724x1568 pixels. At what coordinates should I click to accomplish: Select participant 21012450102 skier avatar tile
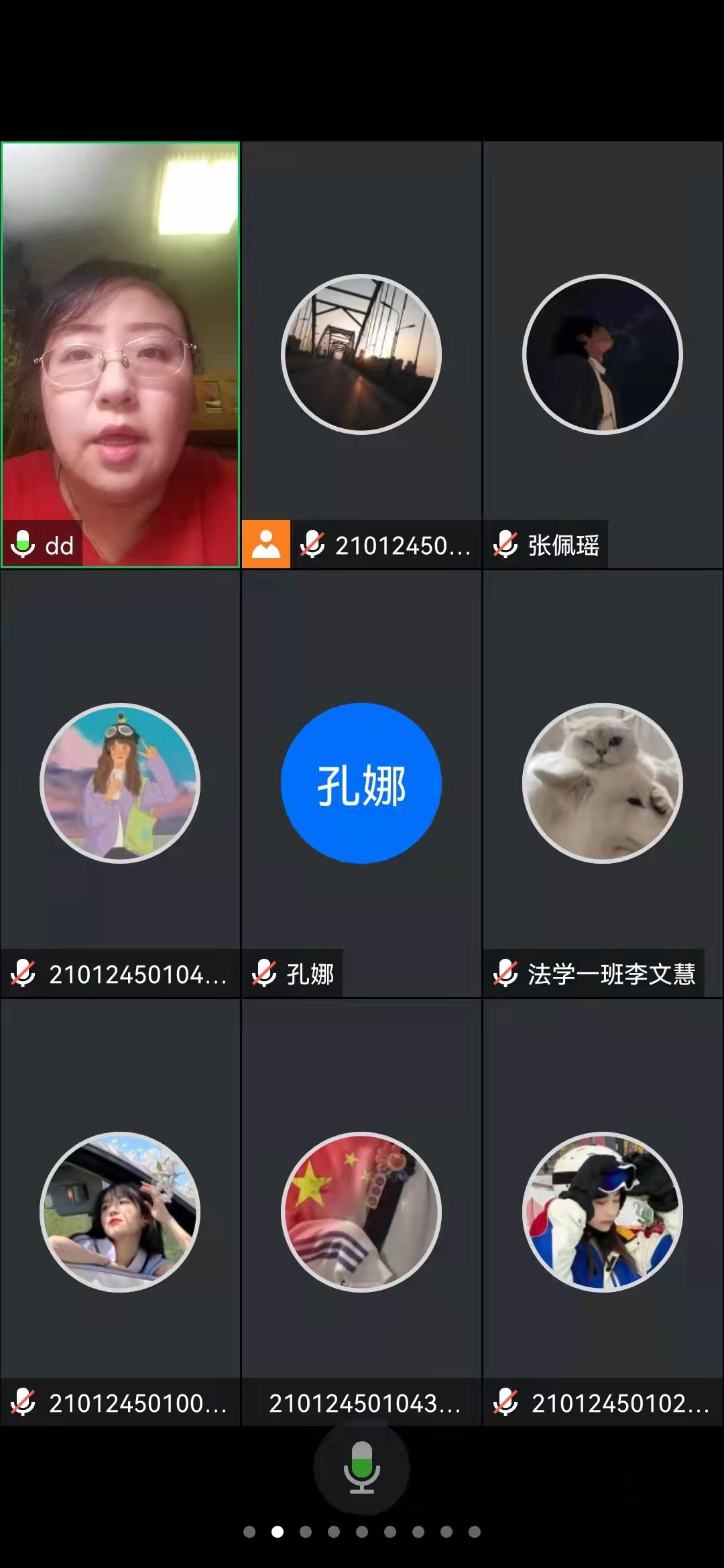tap(602, 1212)
